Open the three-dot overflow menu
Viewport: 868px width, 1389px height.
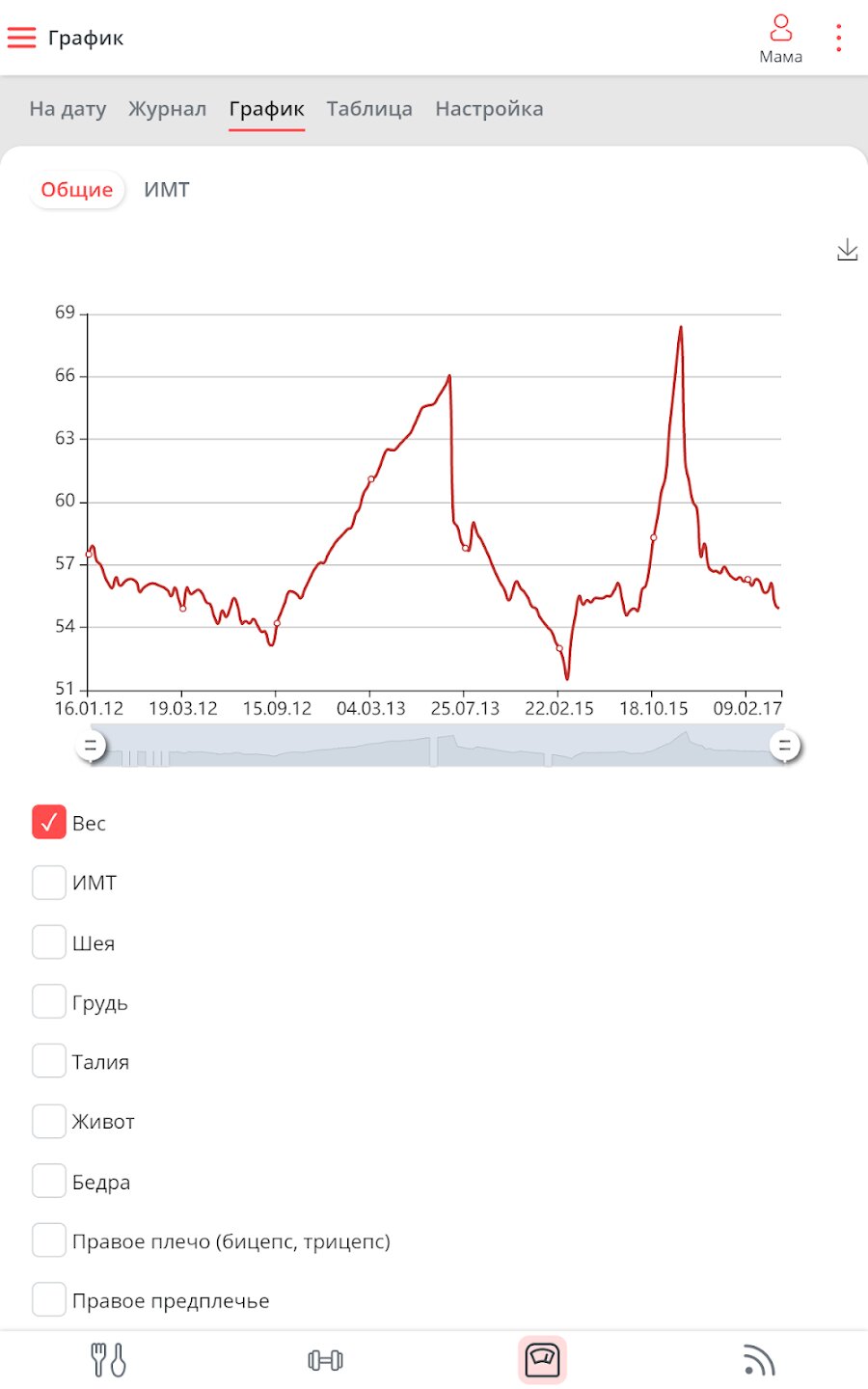[x=839, y=38]
